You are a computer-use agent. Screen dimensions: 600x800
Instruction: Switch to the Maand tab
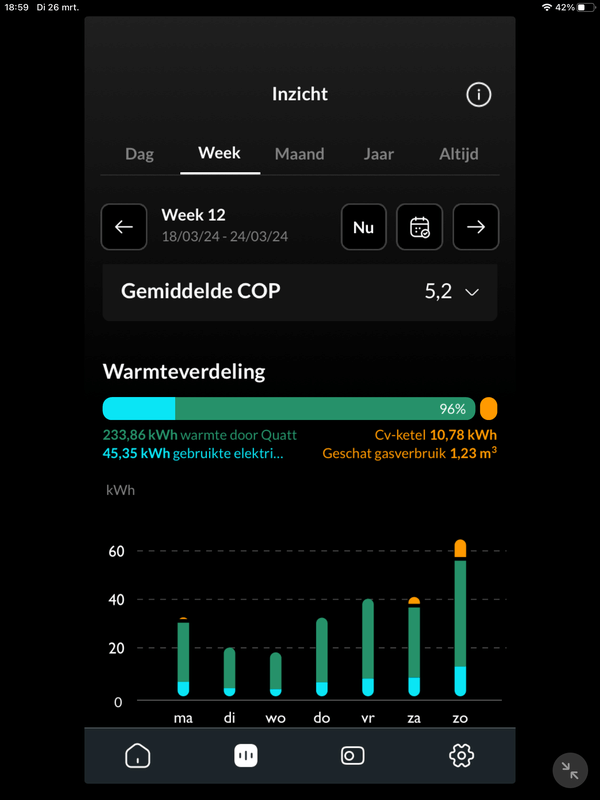tap(300, 154)
